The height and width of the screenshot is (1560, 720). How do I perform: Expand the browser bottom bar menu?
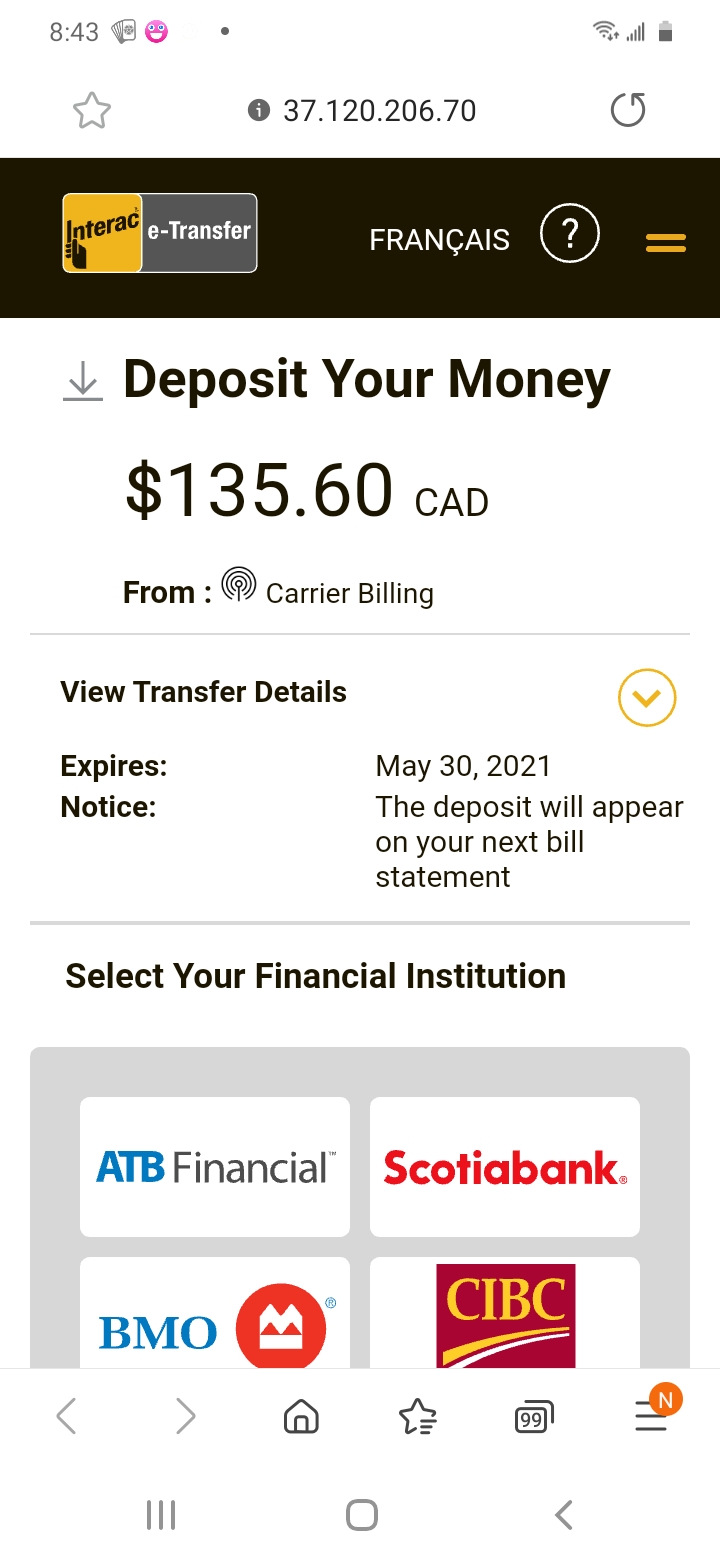click(x=651, y=1416)
